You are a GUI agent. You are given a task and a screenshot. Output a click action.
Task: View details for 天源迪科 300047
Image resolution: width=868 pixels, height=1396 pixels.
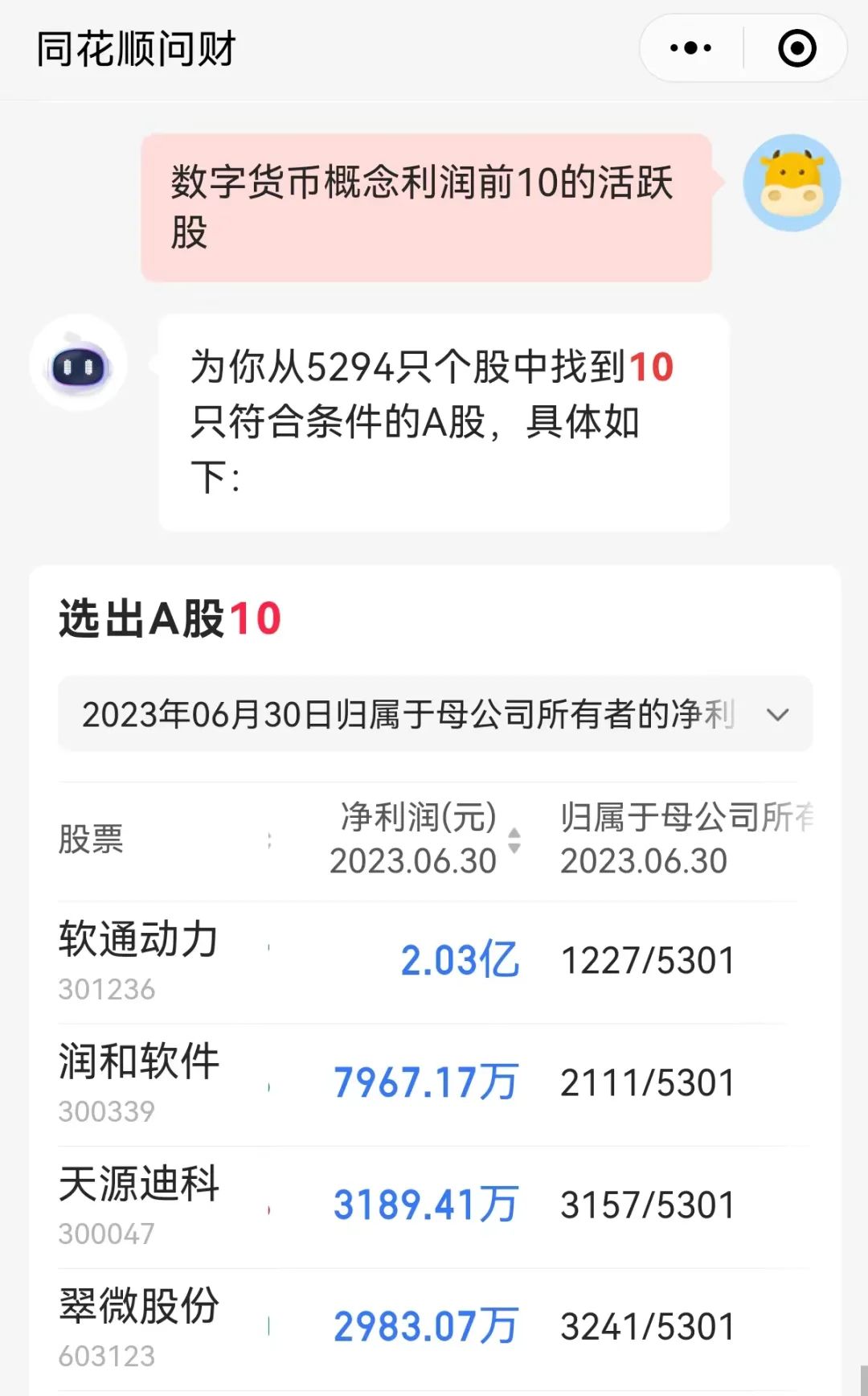(138, 1205)
